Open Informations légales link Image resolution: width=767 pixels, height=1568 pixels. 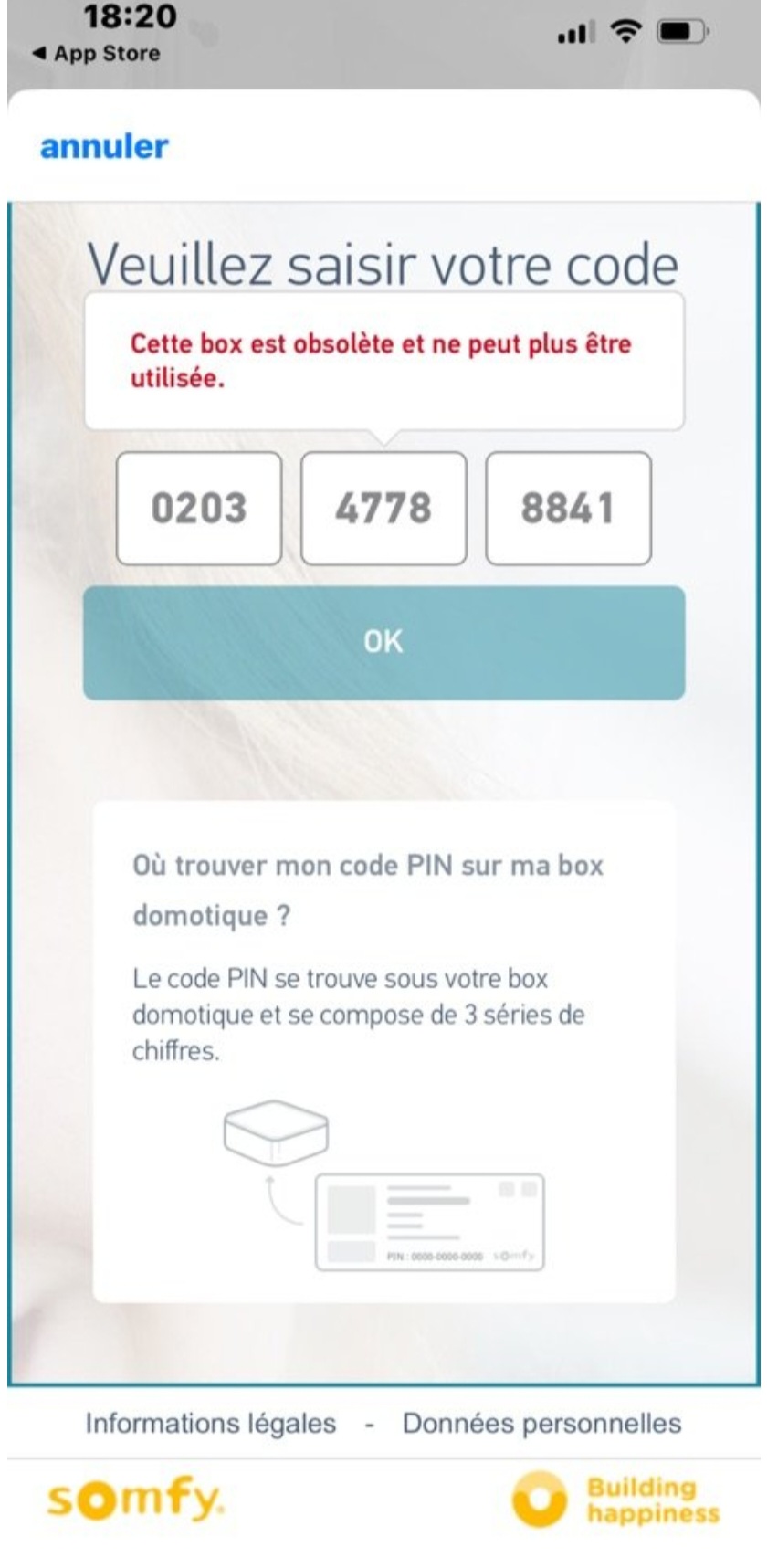coord(210,1423)
